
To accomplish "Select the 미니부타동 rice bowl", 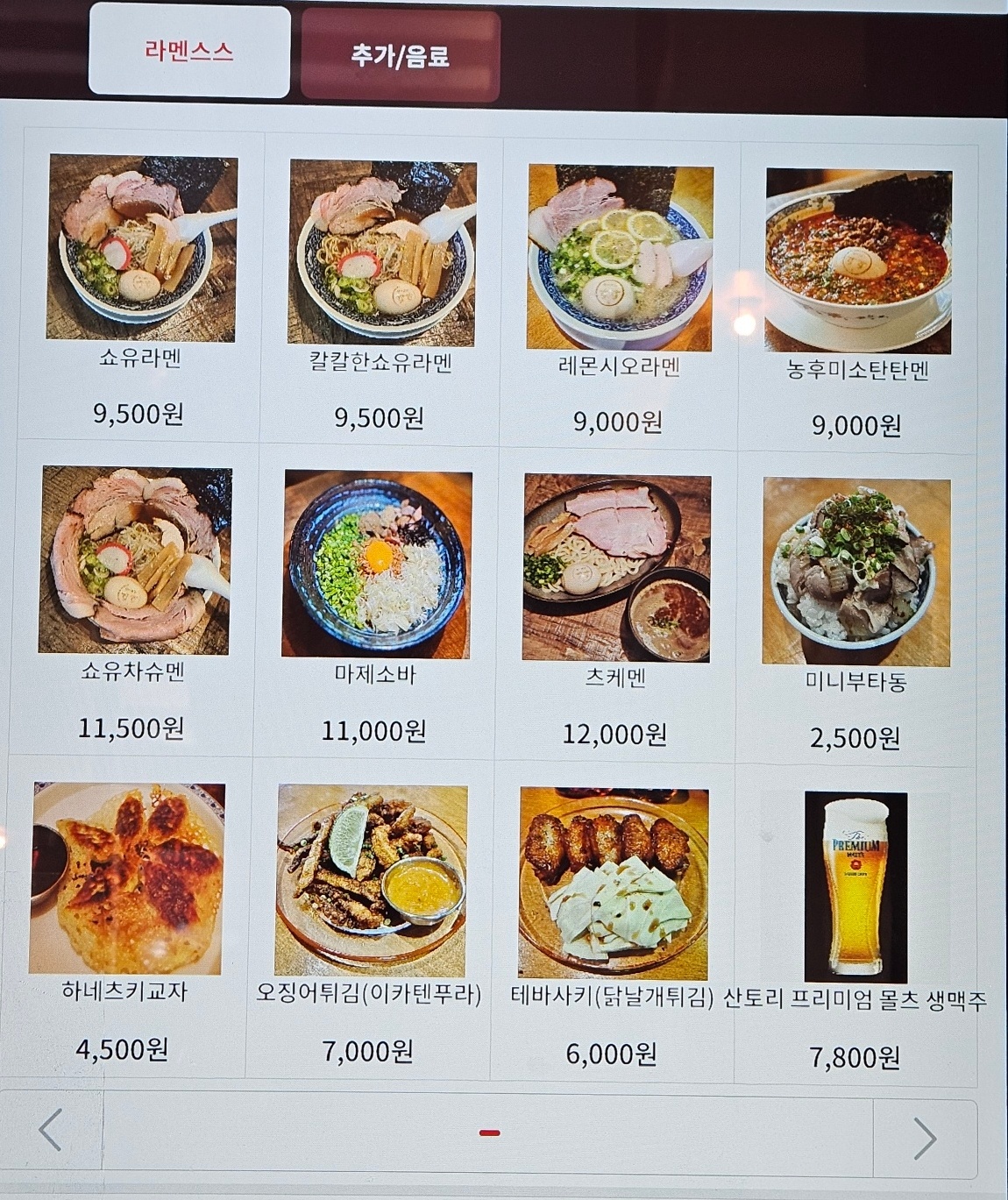I will [856, 572].
